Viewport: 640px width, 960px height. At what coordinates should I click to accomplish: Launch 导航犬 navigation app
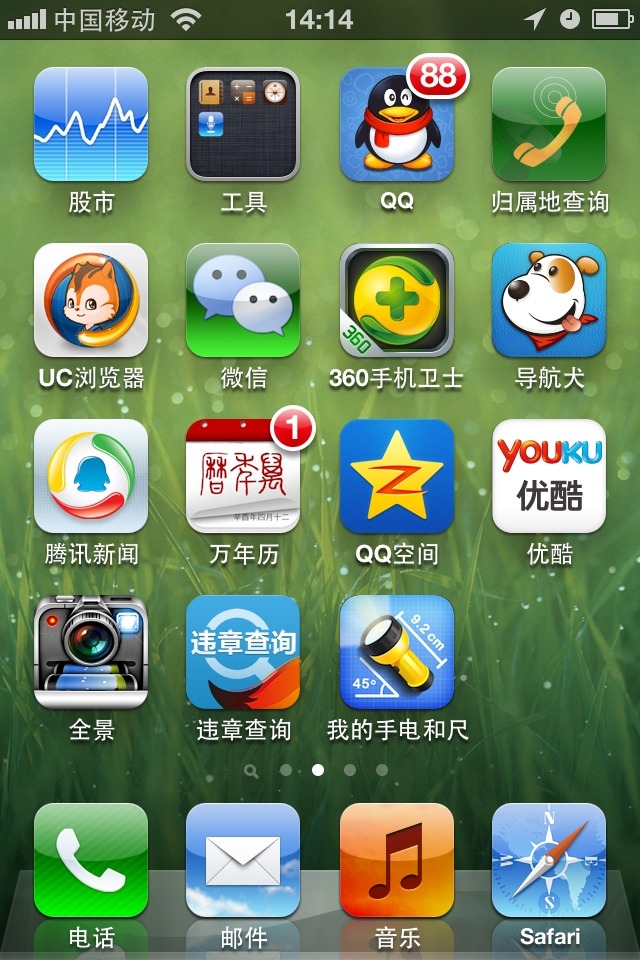[548, 300]
